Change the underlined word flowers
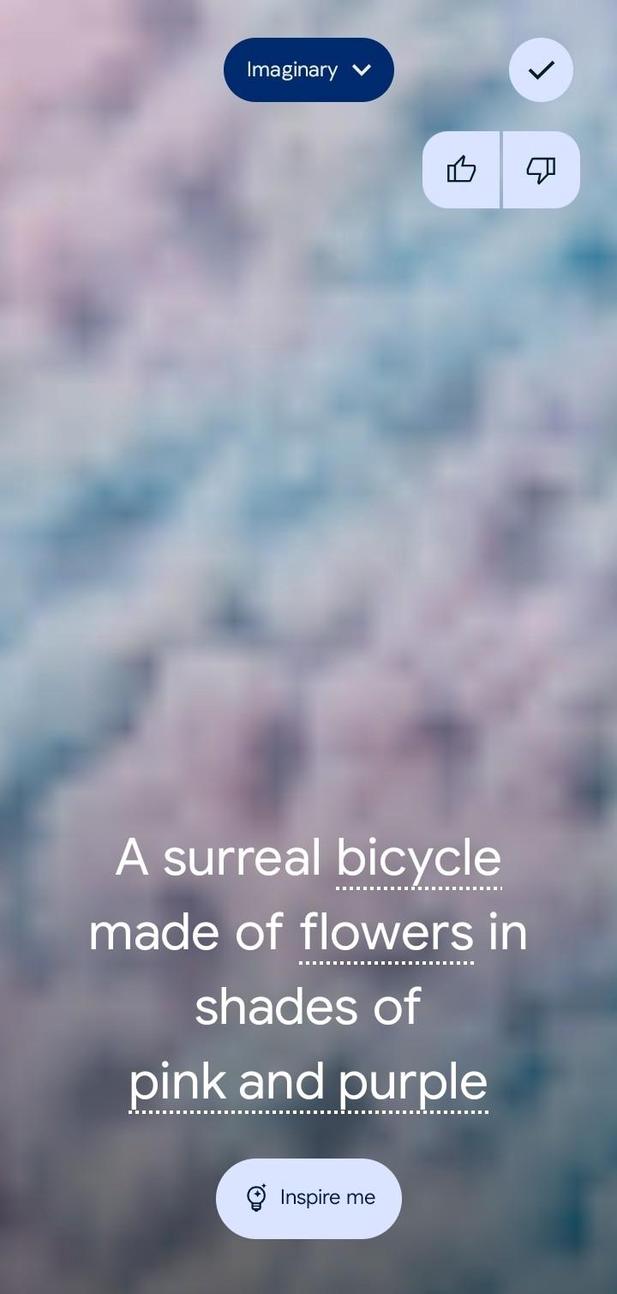This screenshot has width=617, height=1294. point(386,933)
